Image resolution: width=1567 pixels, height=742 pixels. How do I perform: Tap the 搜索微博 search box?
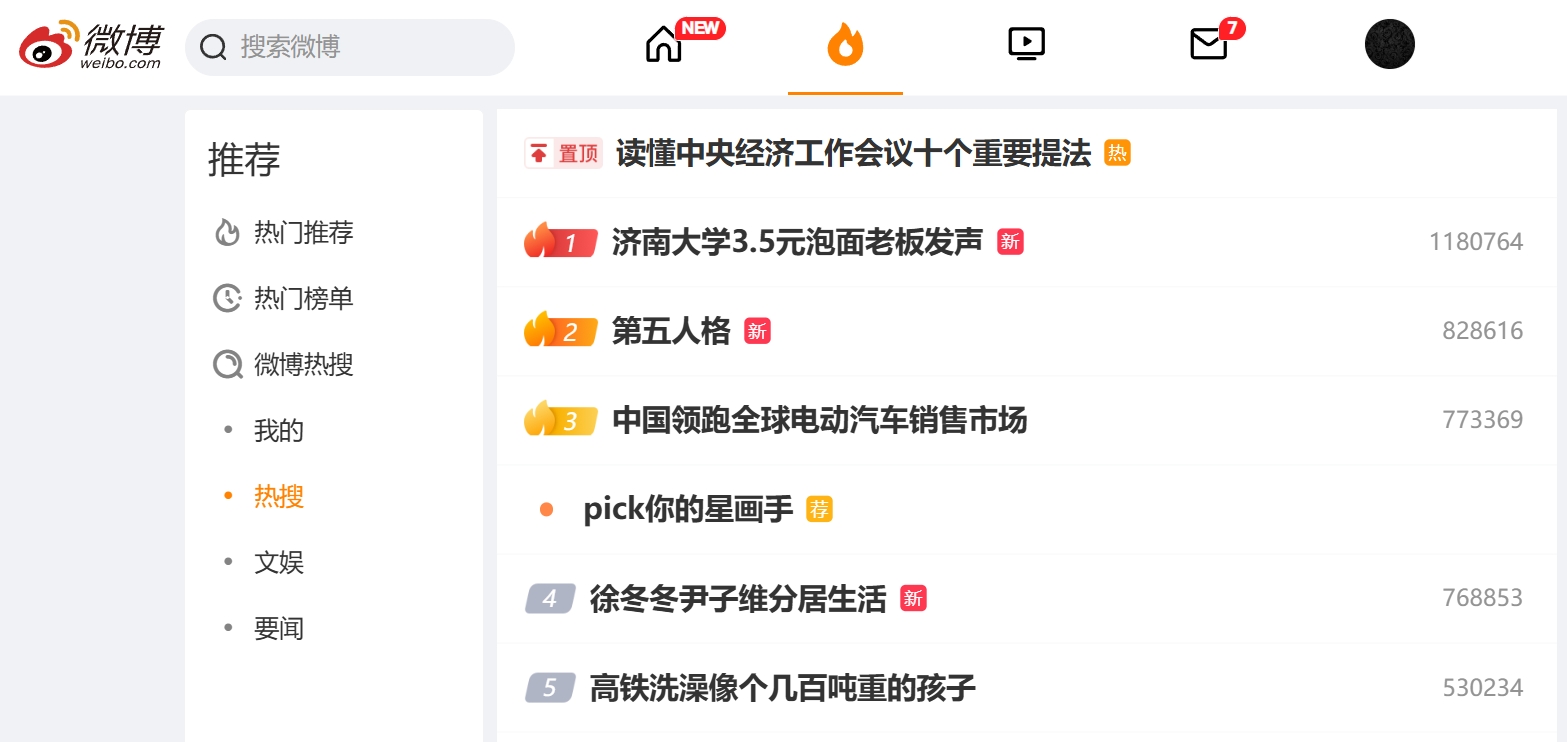coord(349,47)
